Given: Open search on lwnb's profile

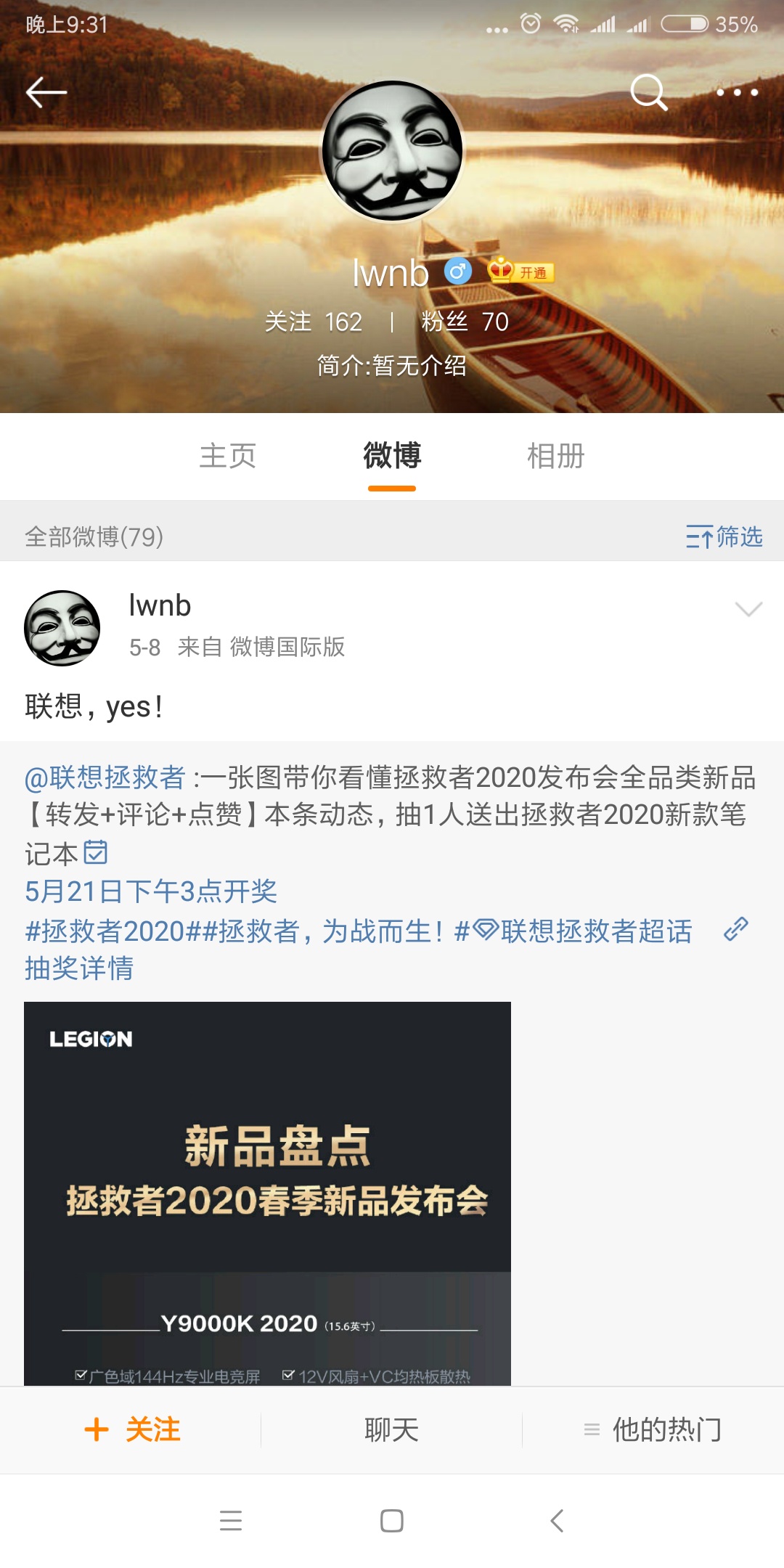Looking at the screenshot, I should 648,92.
